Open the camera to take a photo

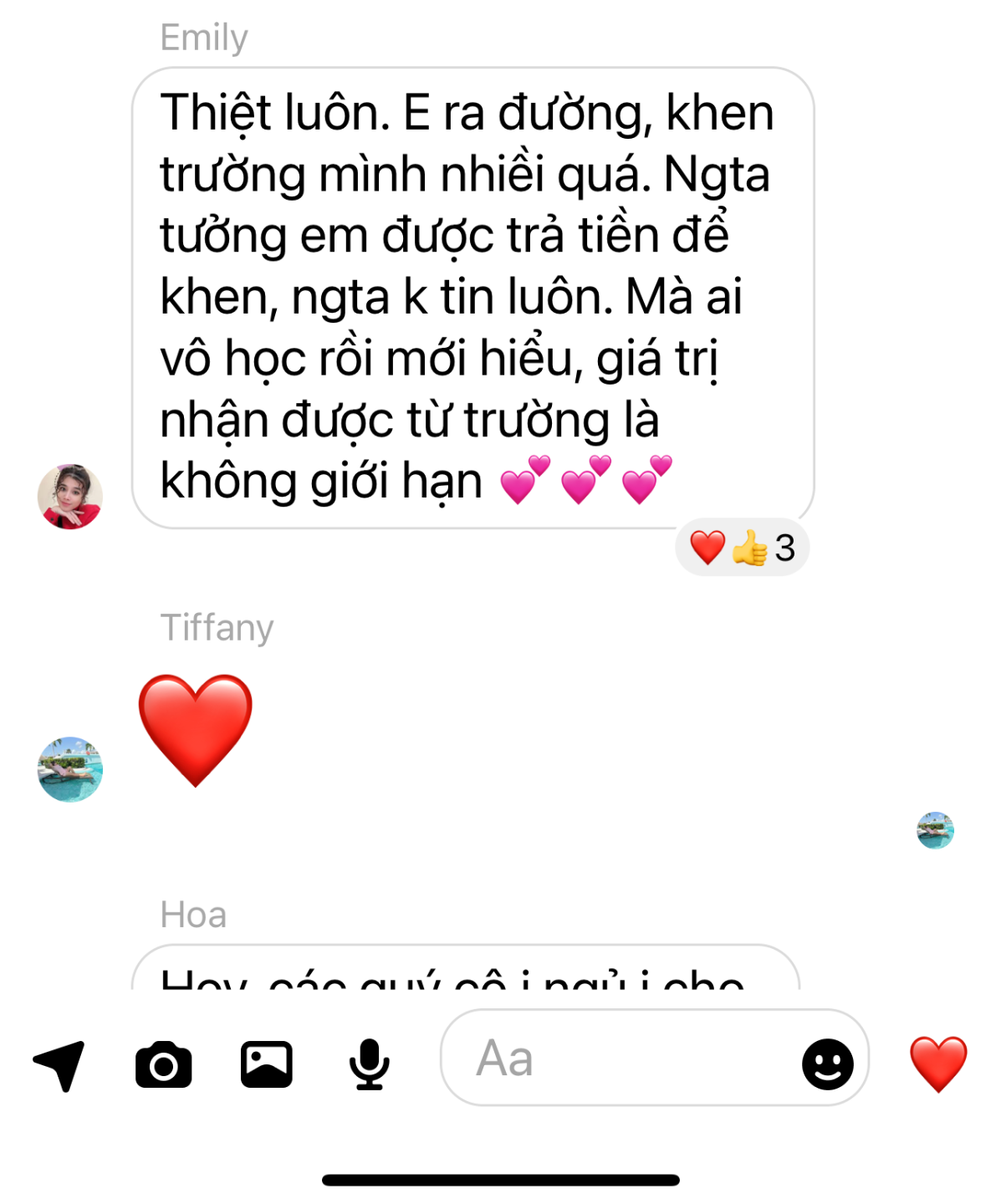pos(163,1064)
